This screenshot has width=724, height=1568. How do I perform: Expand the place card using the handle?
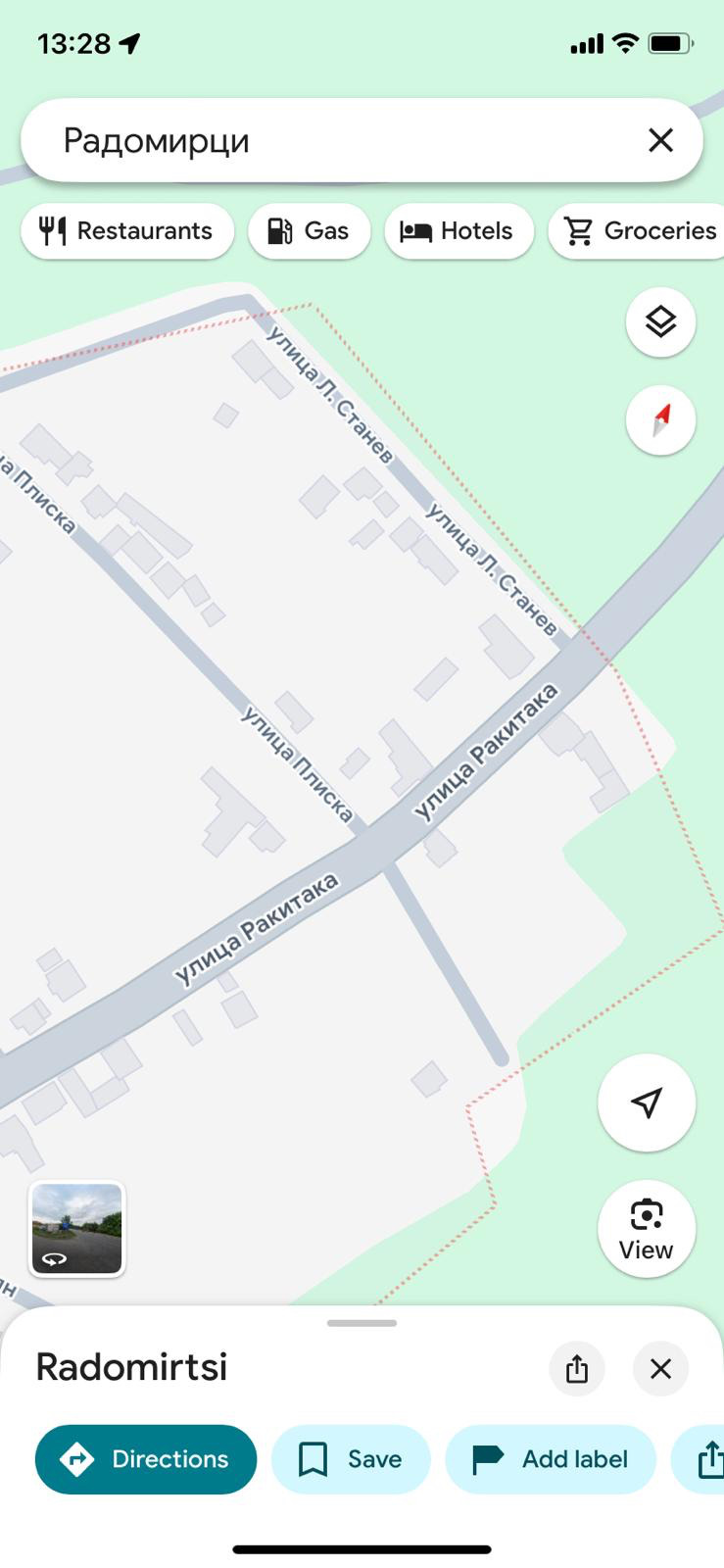pyautogui.click(x=362, y=1323)
